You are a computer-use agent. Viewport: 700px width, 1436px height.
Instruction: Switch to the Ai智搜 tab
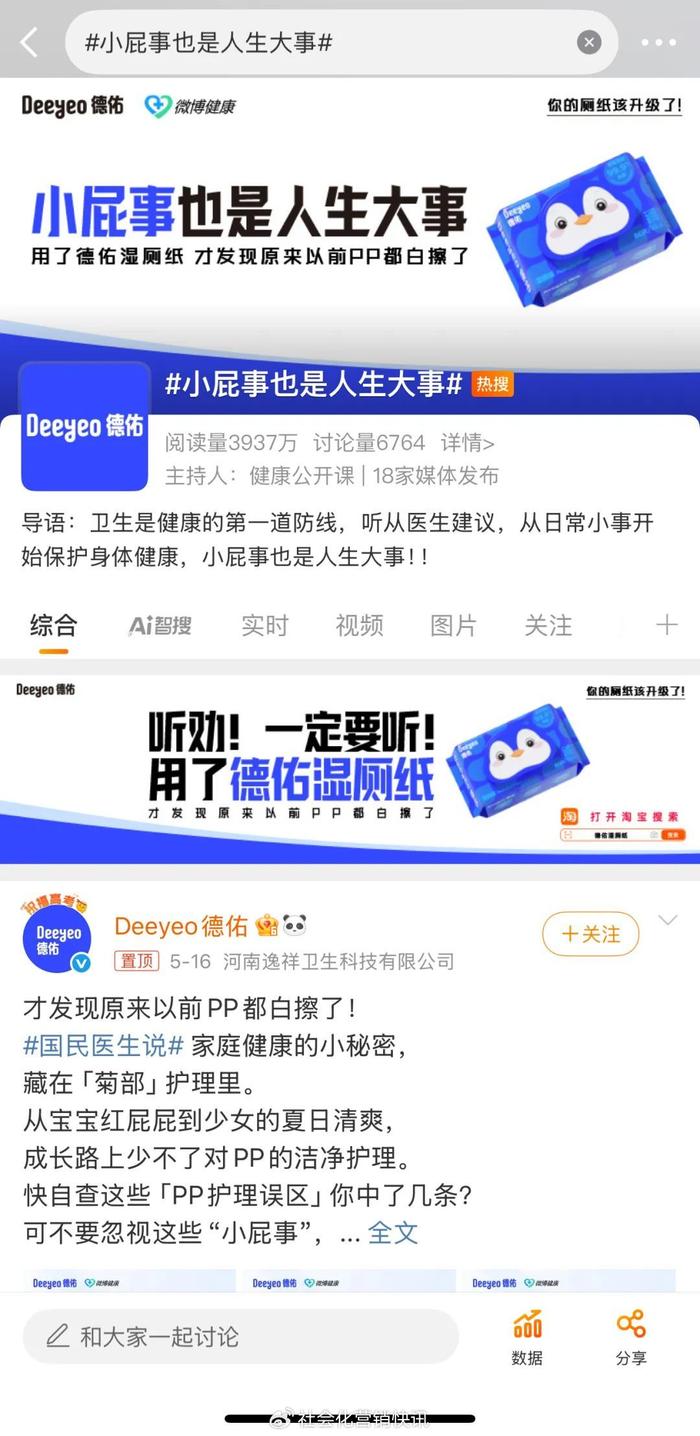coord(160,626)
